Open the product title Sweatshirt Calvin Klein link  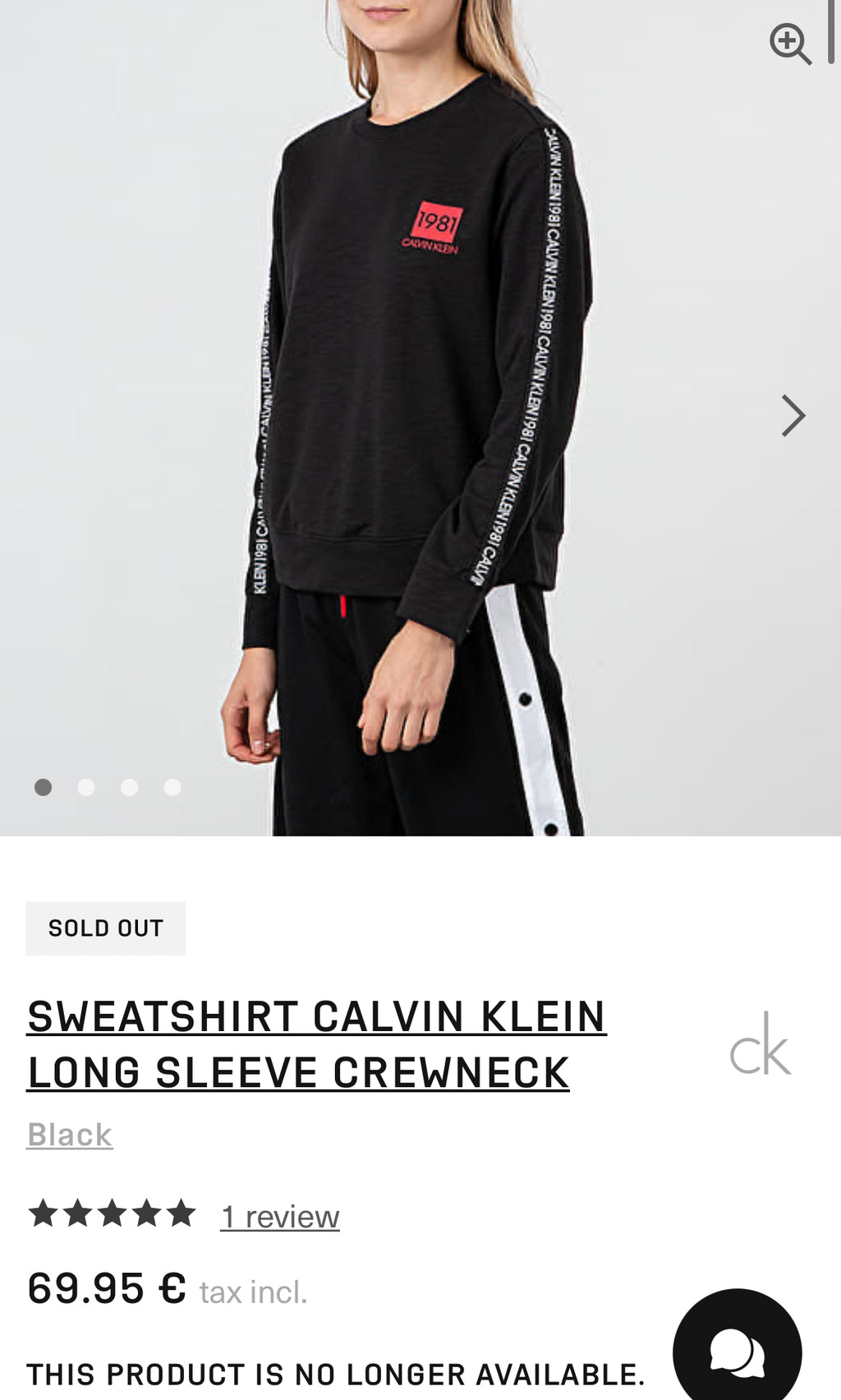316,1045
